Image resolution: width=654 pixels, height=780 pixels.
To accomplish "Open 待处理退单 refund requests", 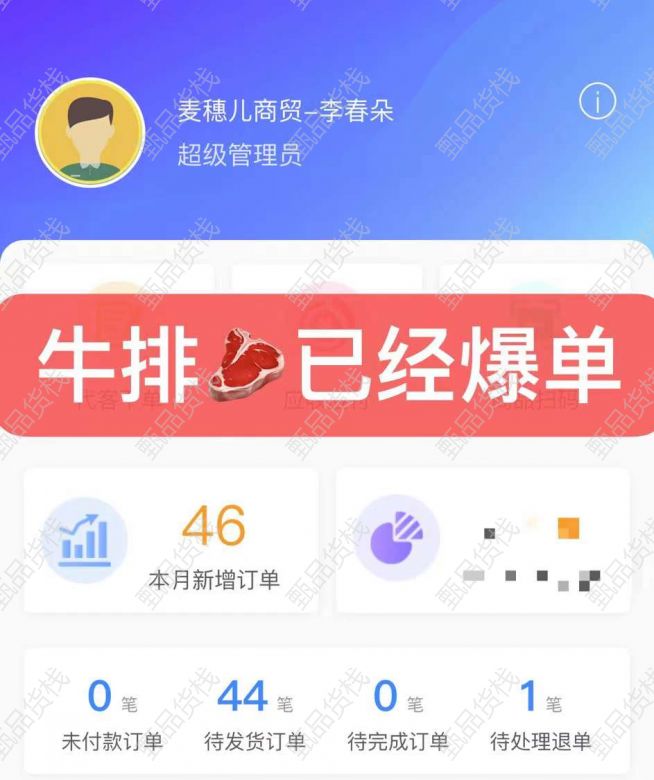I will [x=540, y=713].
